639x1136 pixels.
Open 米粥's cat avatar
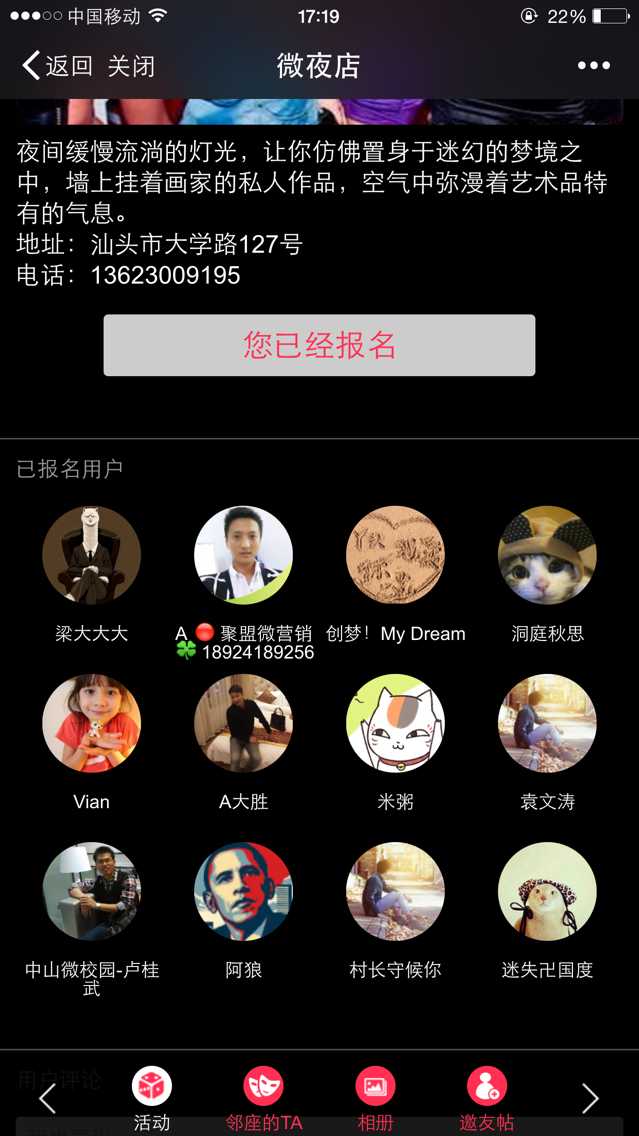coord(396,723)
